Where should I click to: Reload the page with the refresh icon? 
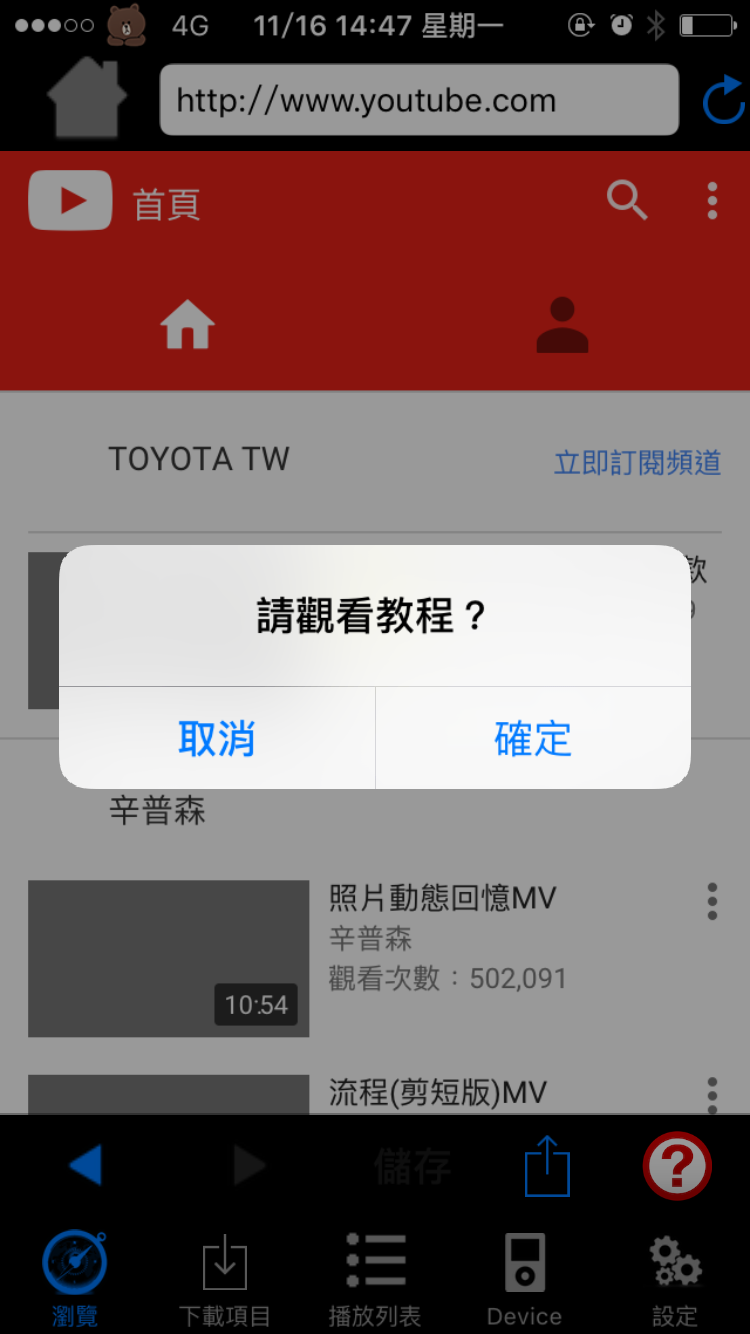[x=722, y=100]
